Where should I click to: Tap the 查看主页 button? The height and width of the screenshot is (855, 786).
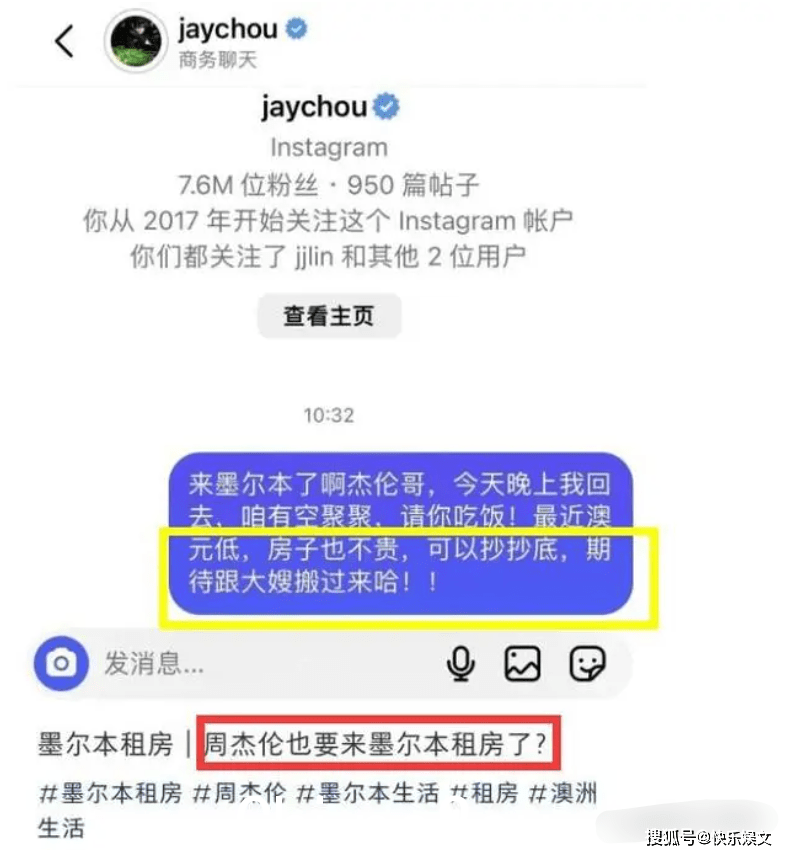(328, 316)
